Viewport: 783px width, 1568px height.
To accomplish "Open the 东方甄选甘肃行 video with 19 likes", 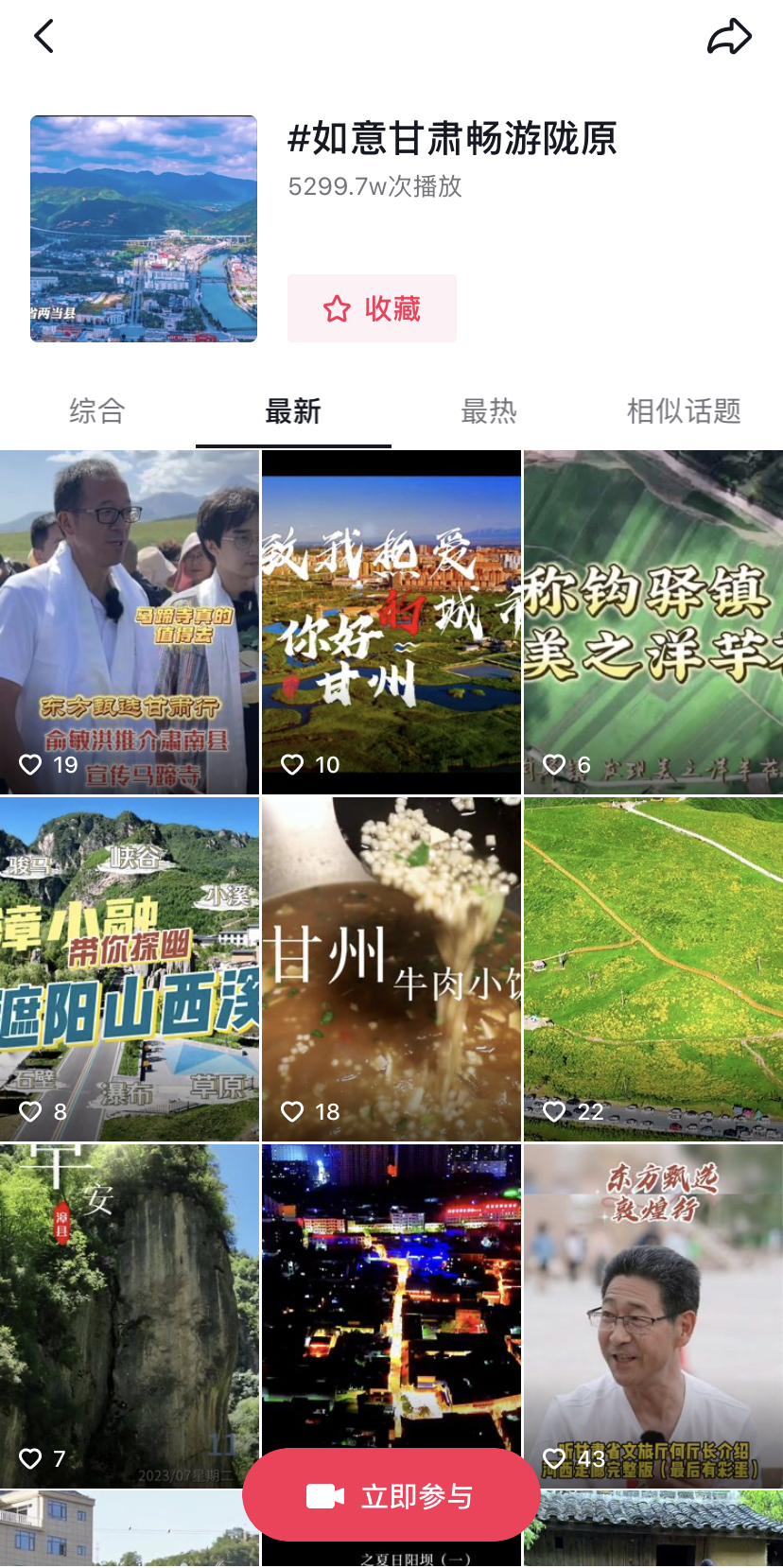I will [130, 621].
